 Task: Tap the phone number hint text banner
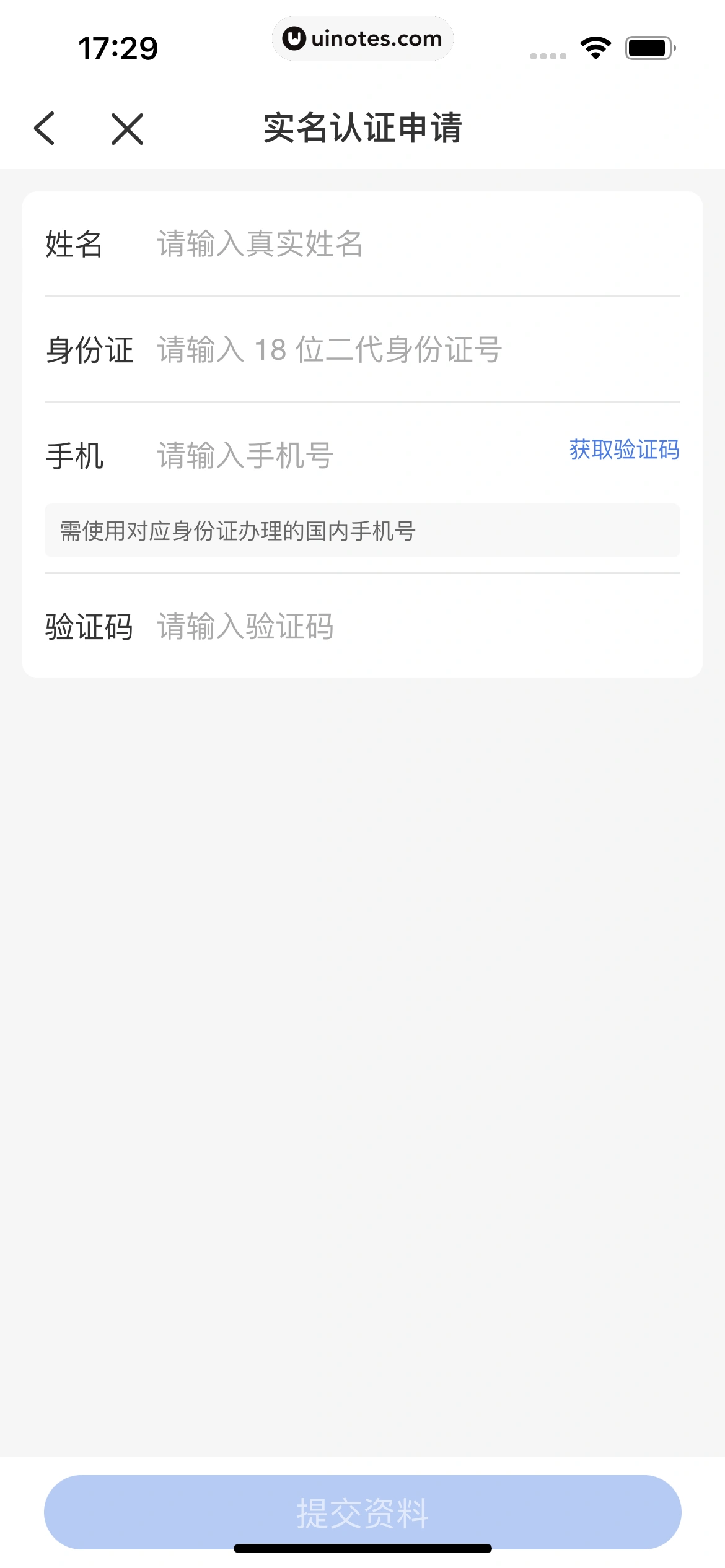362,530
